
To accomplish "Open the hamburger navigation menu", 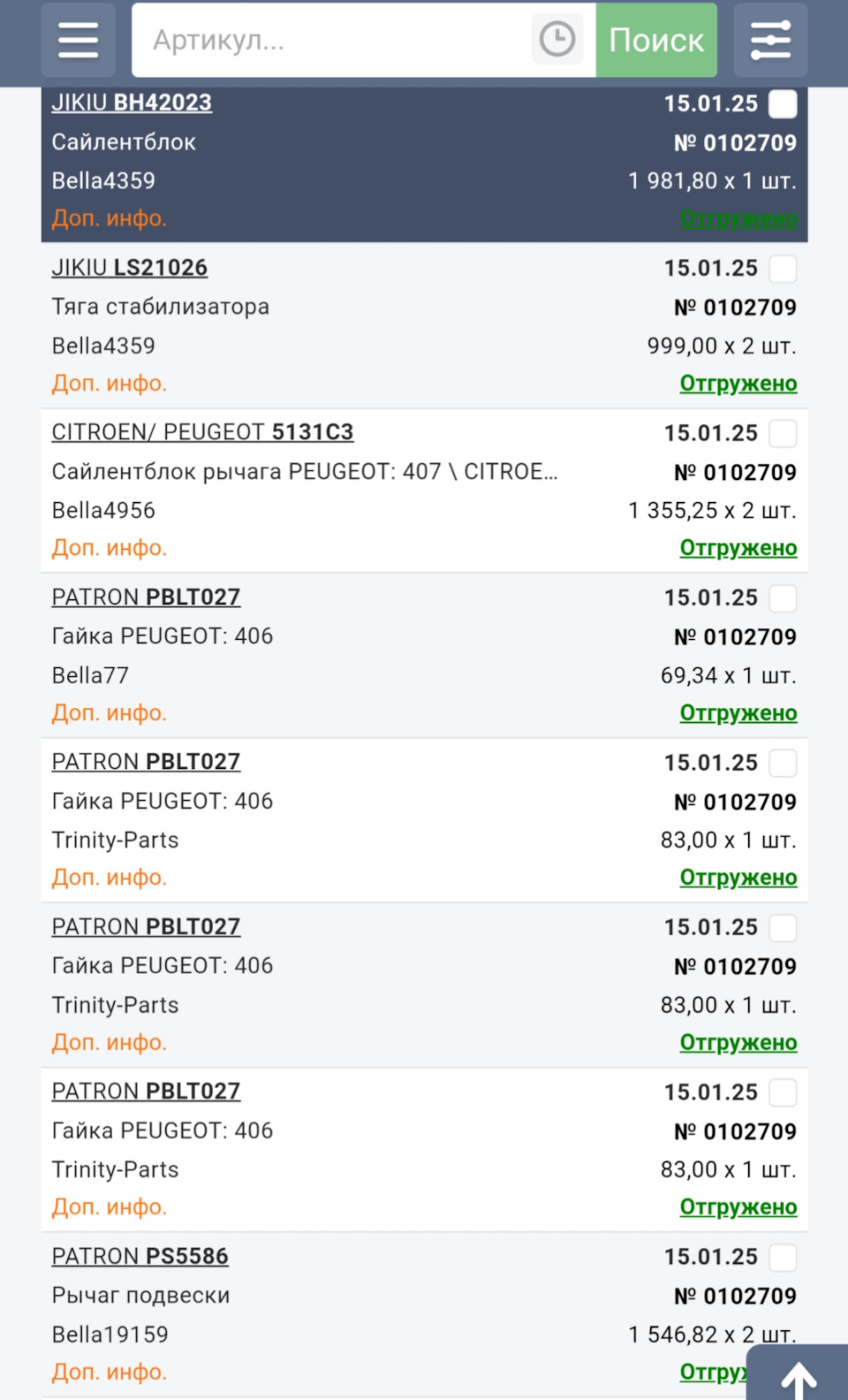I will pyautogui.click(x=78, y=40).
